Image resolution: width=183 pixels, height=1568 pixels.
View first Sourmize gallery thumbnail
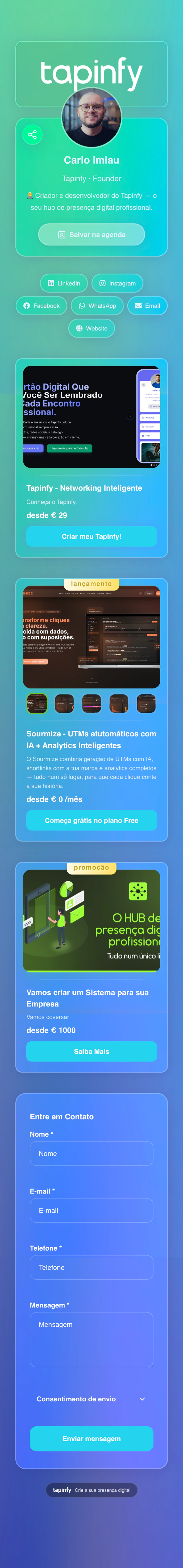pyautogui.click(x=37, y=703)
